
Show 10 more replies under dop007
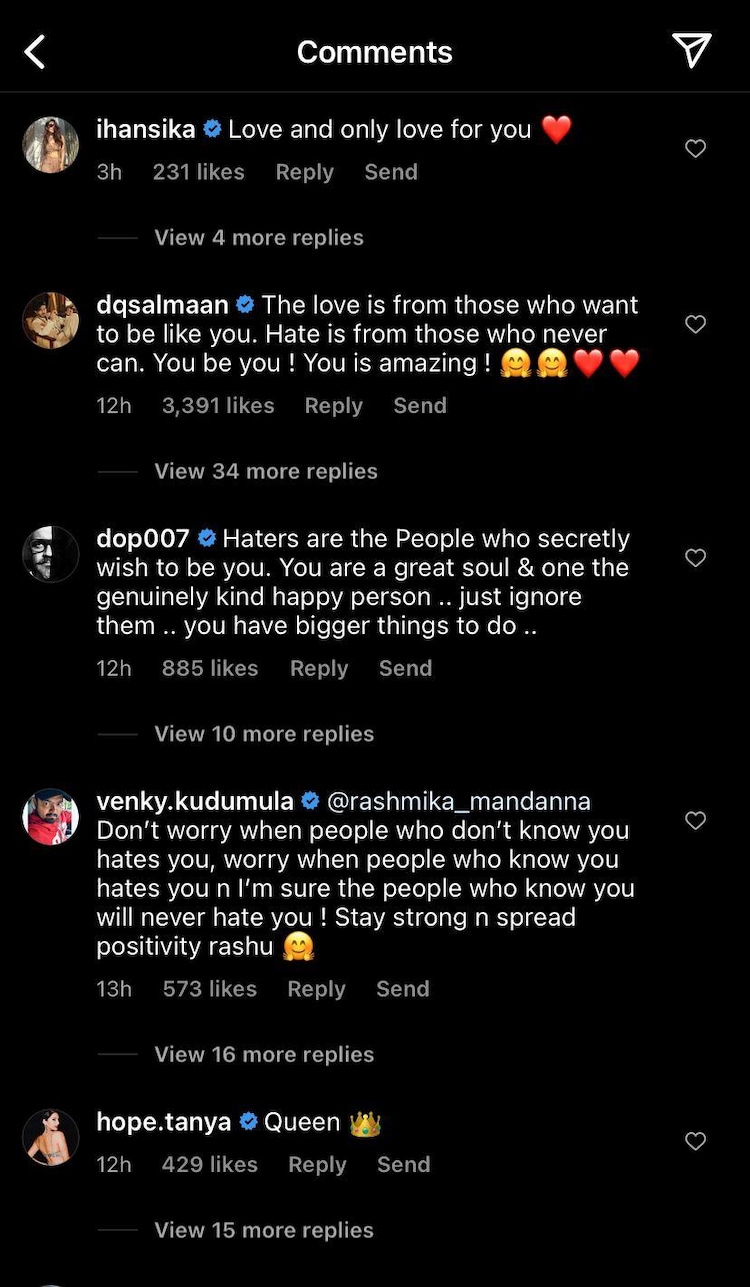pyautogui.click(x=263, y=734)
